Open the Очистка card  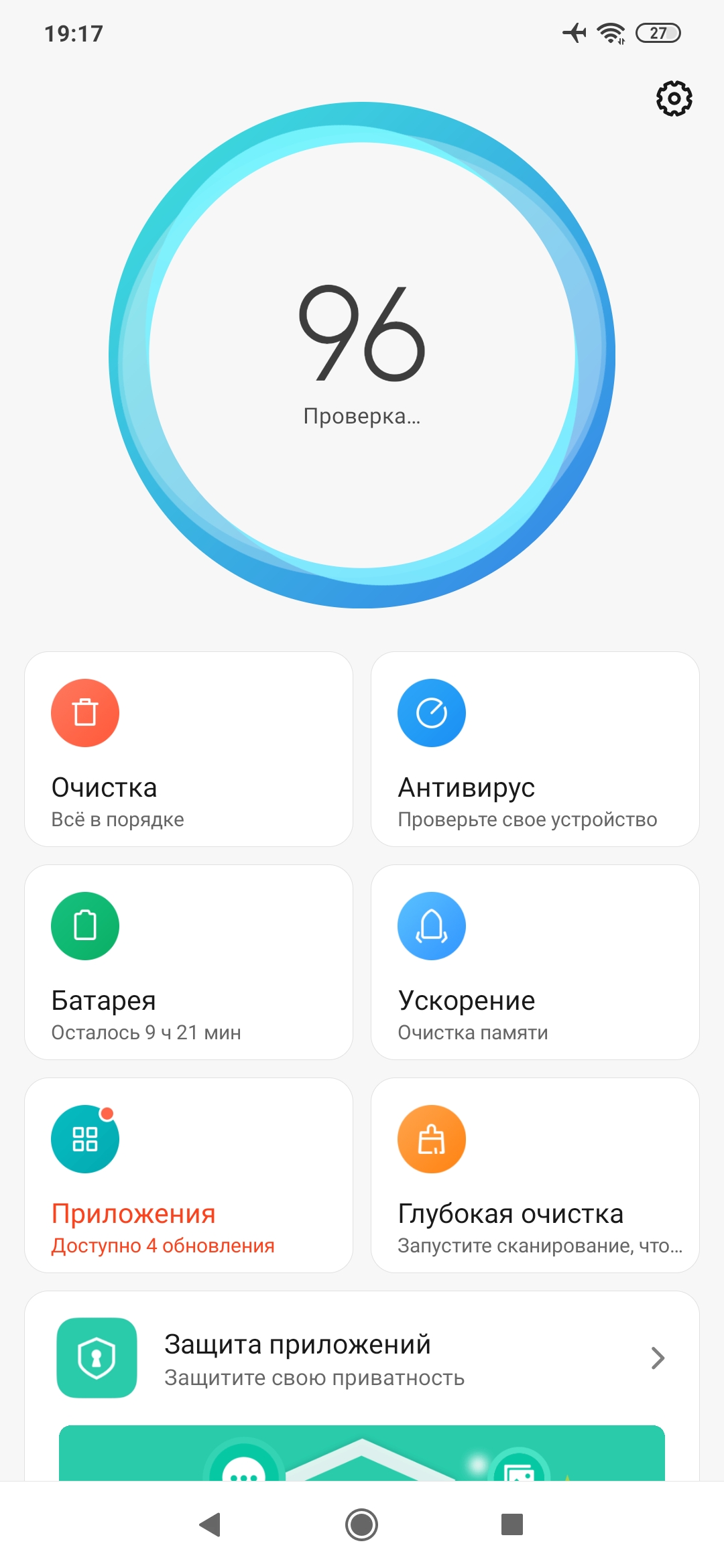click(188, 749)
